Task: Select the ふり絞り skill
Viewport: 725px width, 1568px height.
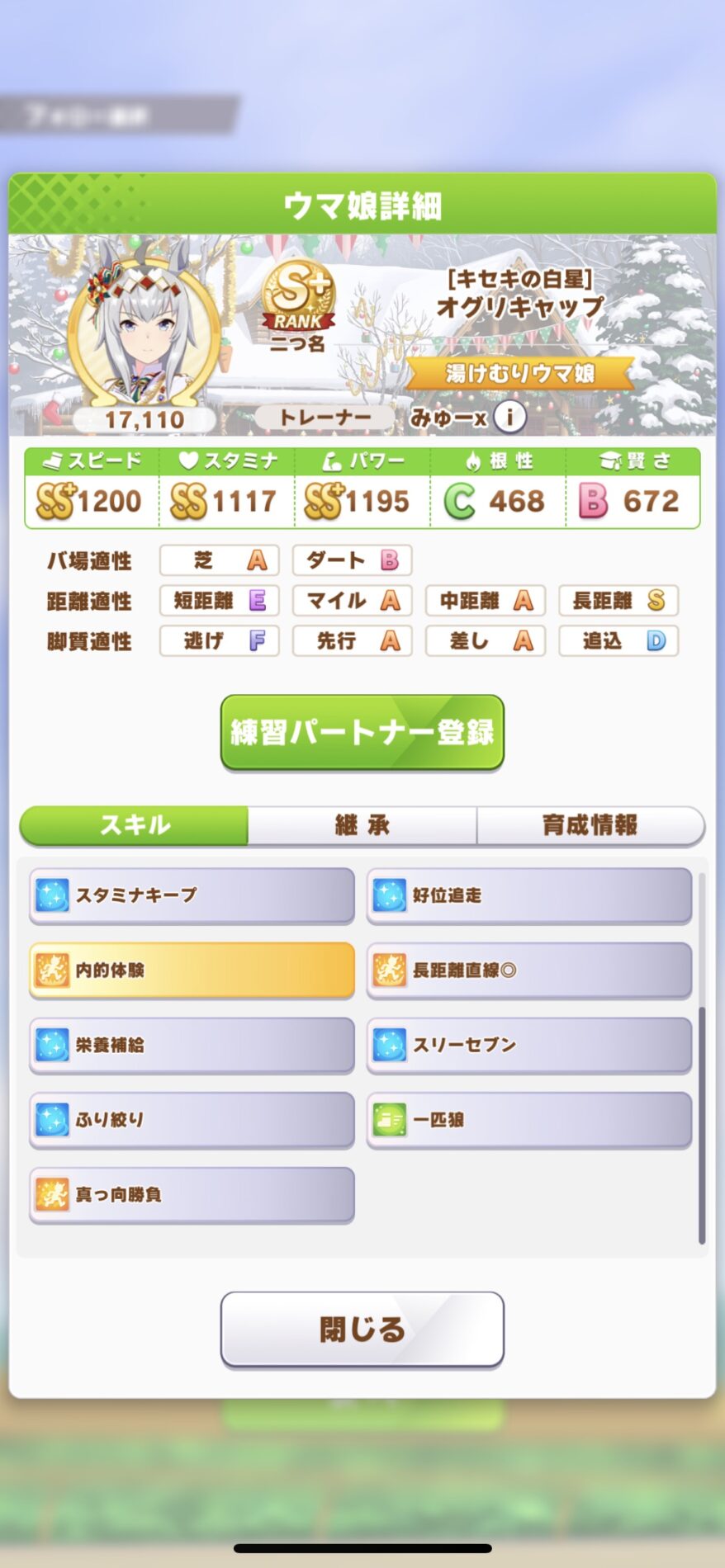Action: pyautogui.click(x=192, y=1120)
